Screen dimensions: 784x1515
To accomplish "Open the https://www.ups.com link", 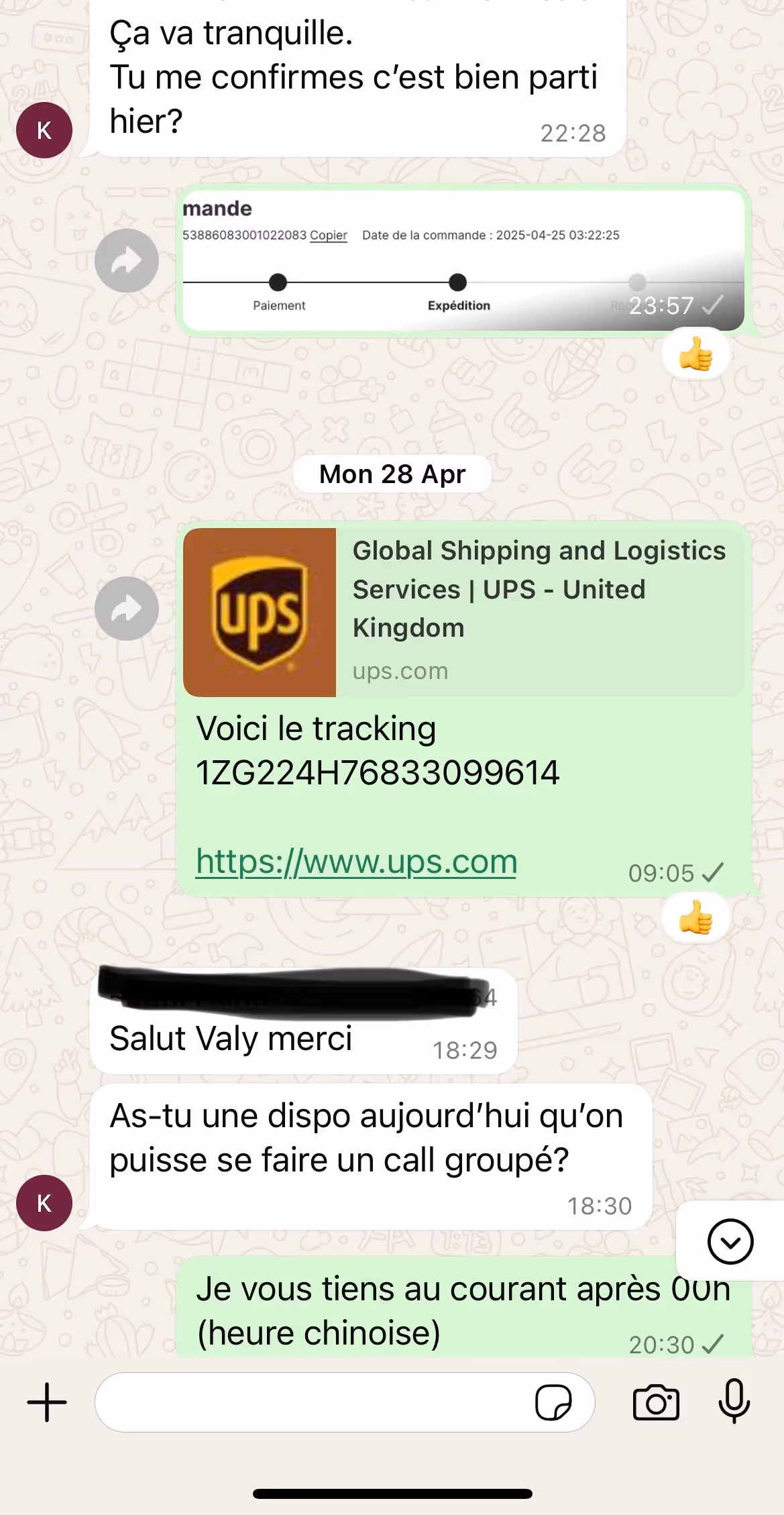I will [356, 861].
